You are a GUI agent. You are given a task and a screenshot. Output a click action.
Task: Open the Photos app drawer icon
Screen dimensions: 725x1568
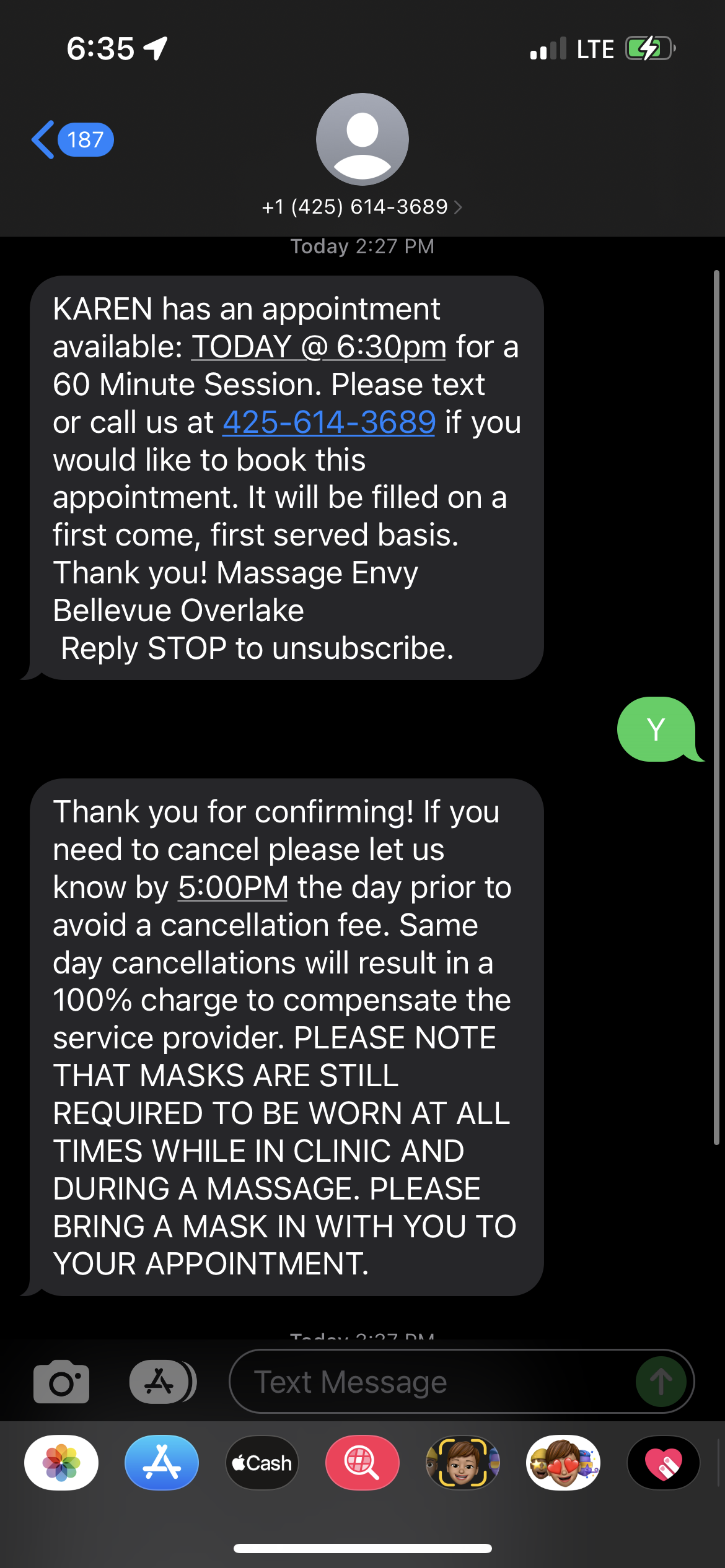(60, 1462)
